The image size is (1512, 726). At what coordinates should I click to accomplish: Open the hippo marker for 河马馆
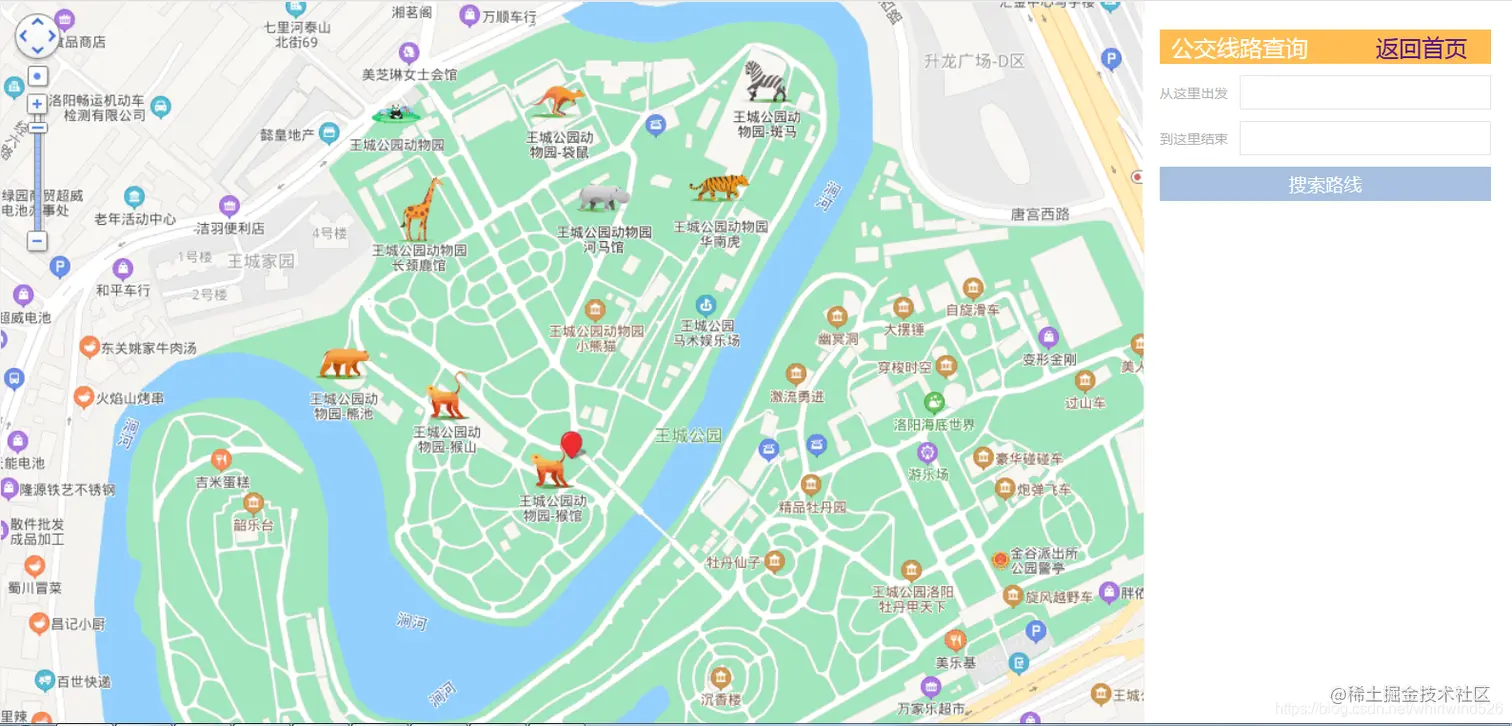pyautogui.click(x=602, y=197)
